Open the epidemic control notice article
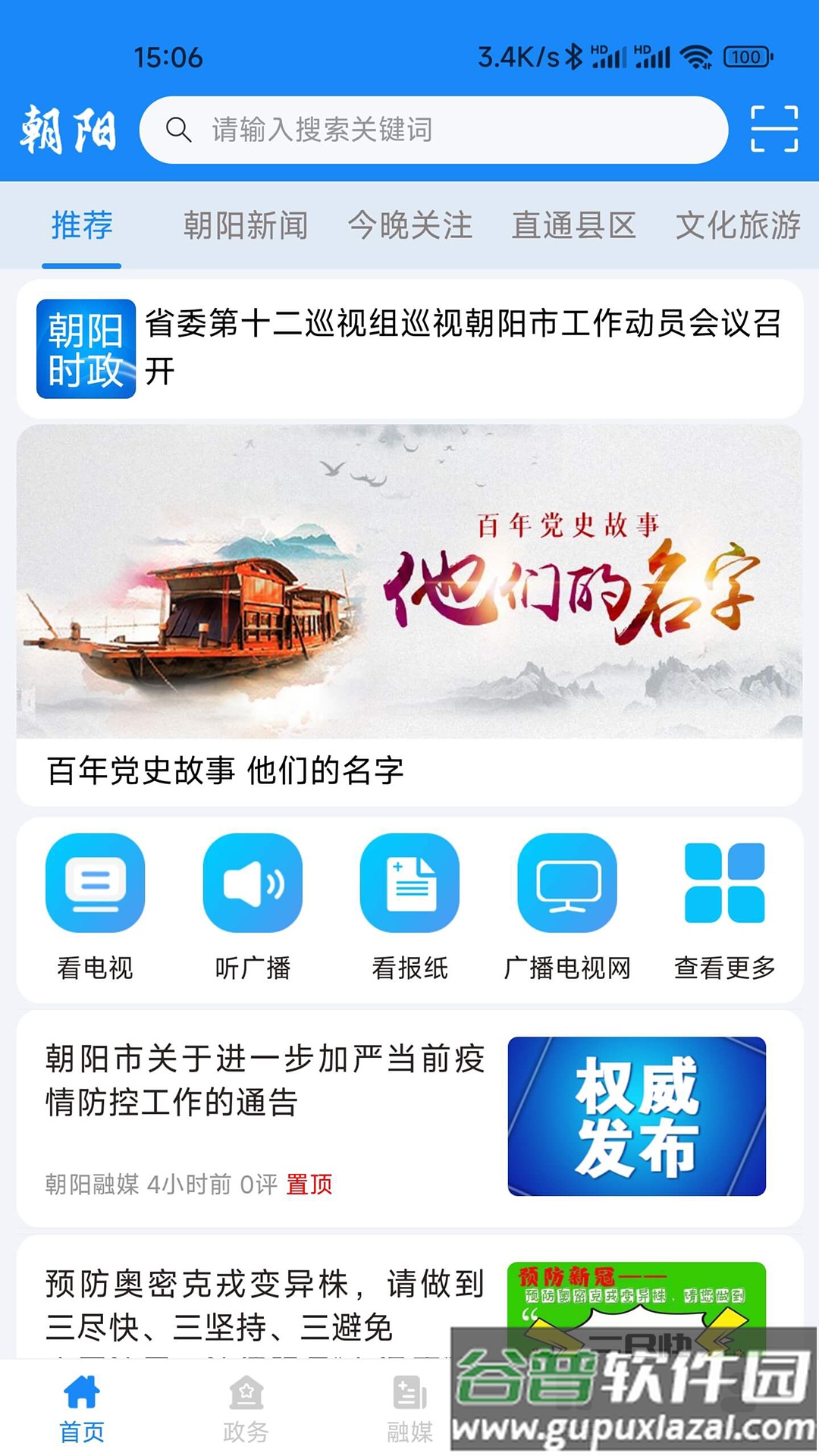The height and width of the screenshot is (1456, 819). coord(265,1084)
